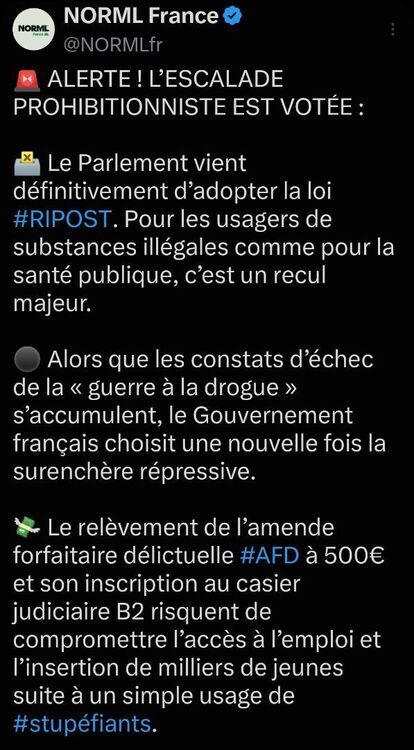Open the NORML France profile avatar

[33, 30]
